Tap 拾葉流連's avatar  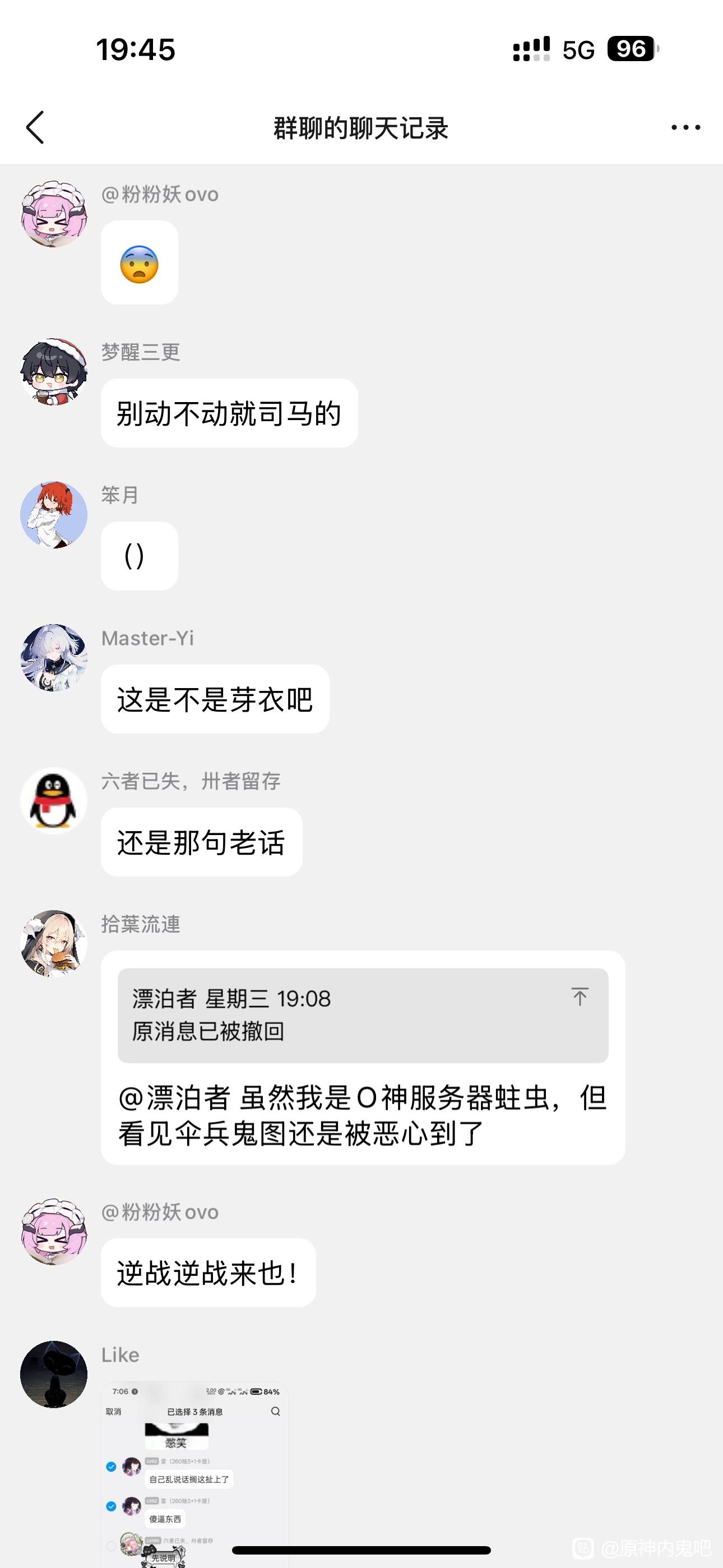pyautogui.click(x=54, y=943)
